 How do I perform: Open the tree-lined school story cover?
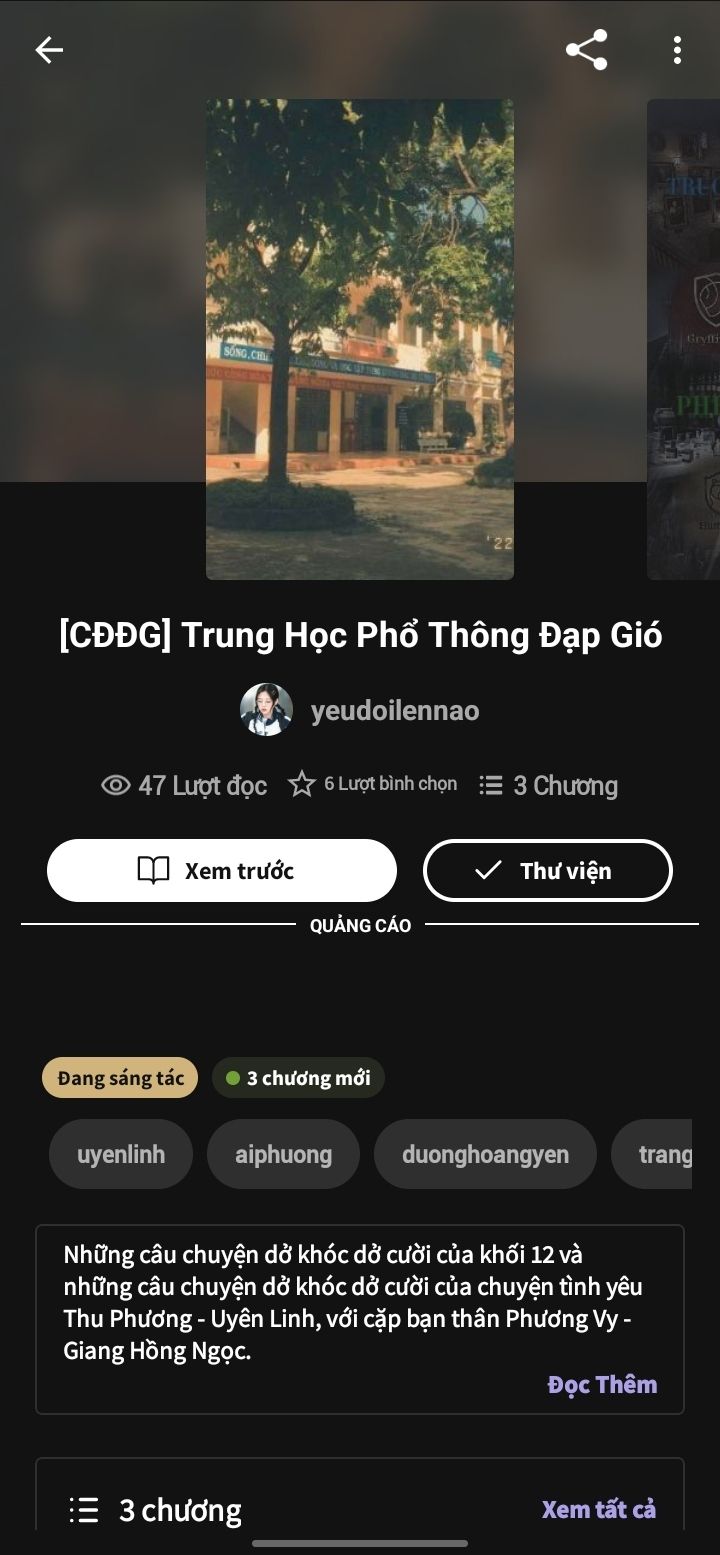pyautogui.click(x=360, y=339)
